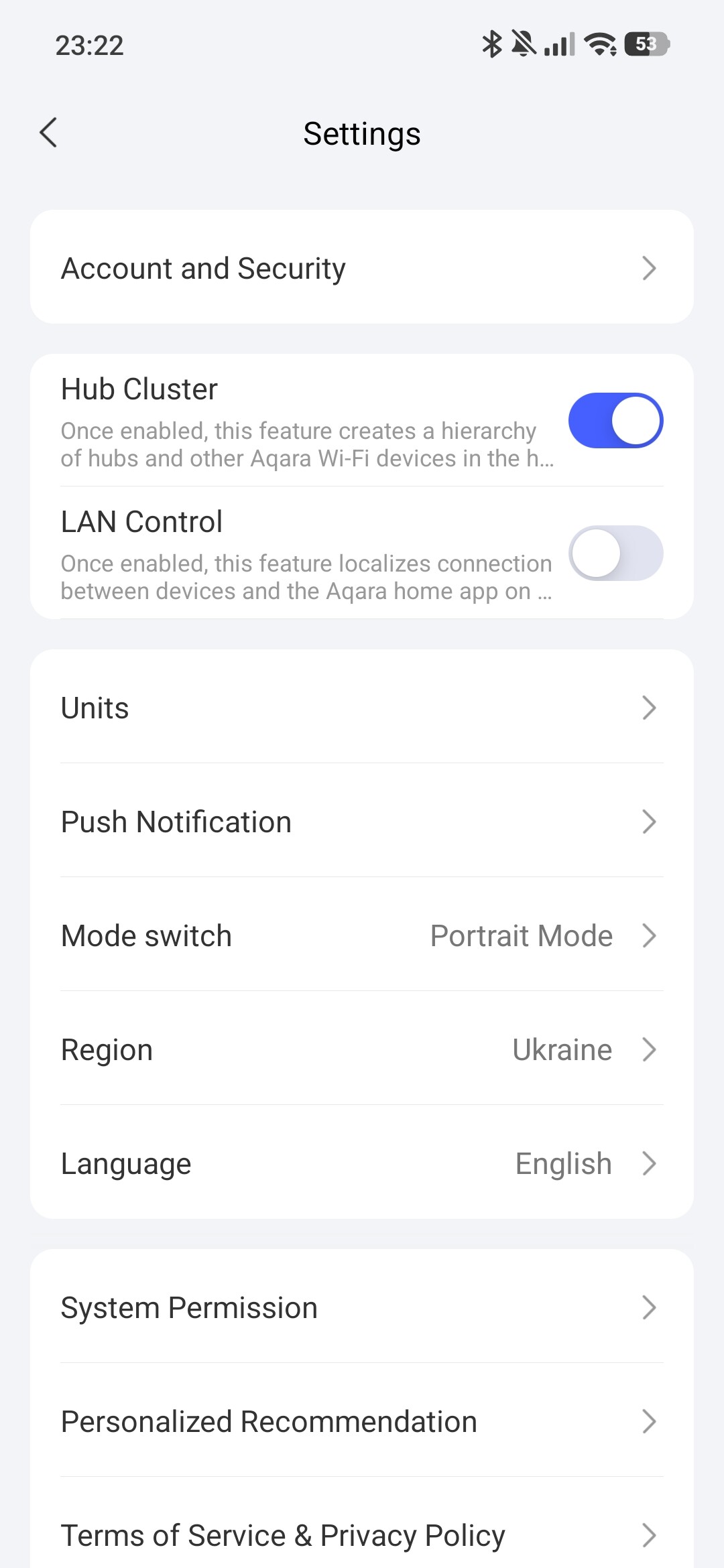The width and height of the screenshot is (724, 1568).
Task: Open System Permission
Action: 361,1307
